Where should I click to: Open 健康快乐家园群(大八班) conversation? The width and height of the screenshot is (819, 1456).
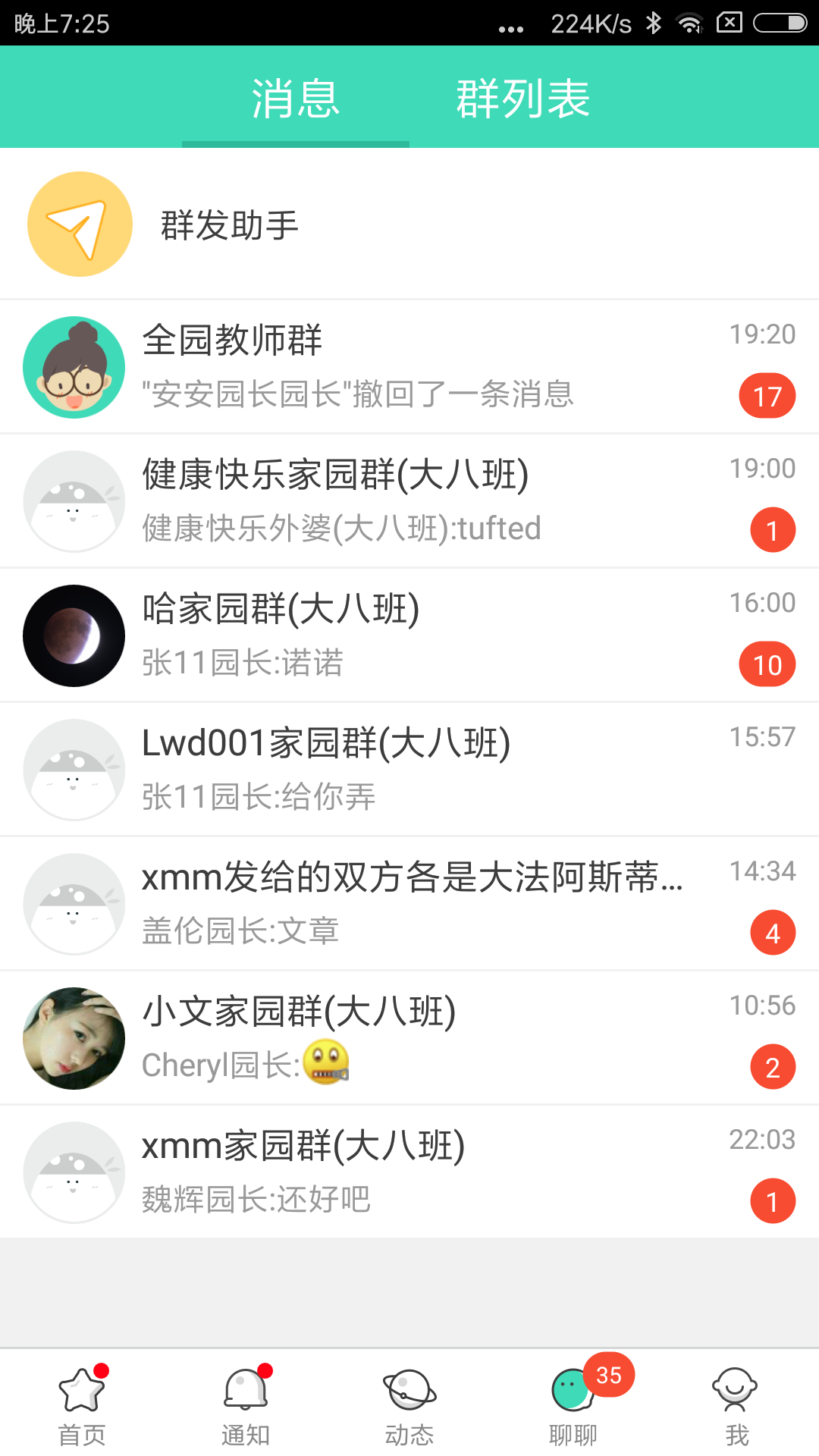pos(409,501)
